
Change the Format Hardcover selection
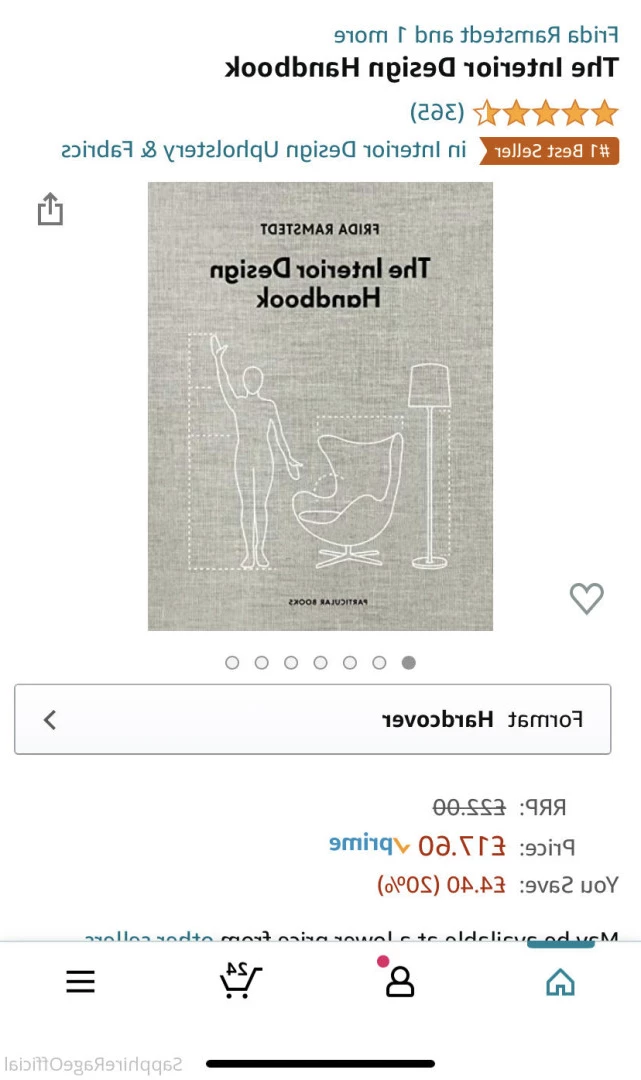coord(312,719)
